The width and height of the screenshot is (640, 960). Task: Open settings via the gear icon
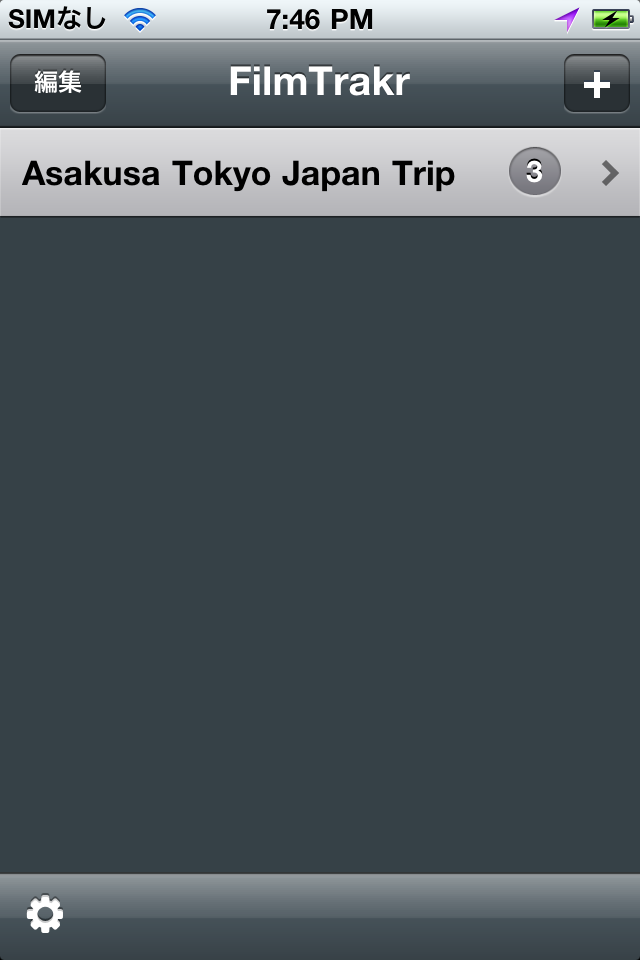coord(45,914)
